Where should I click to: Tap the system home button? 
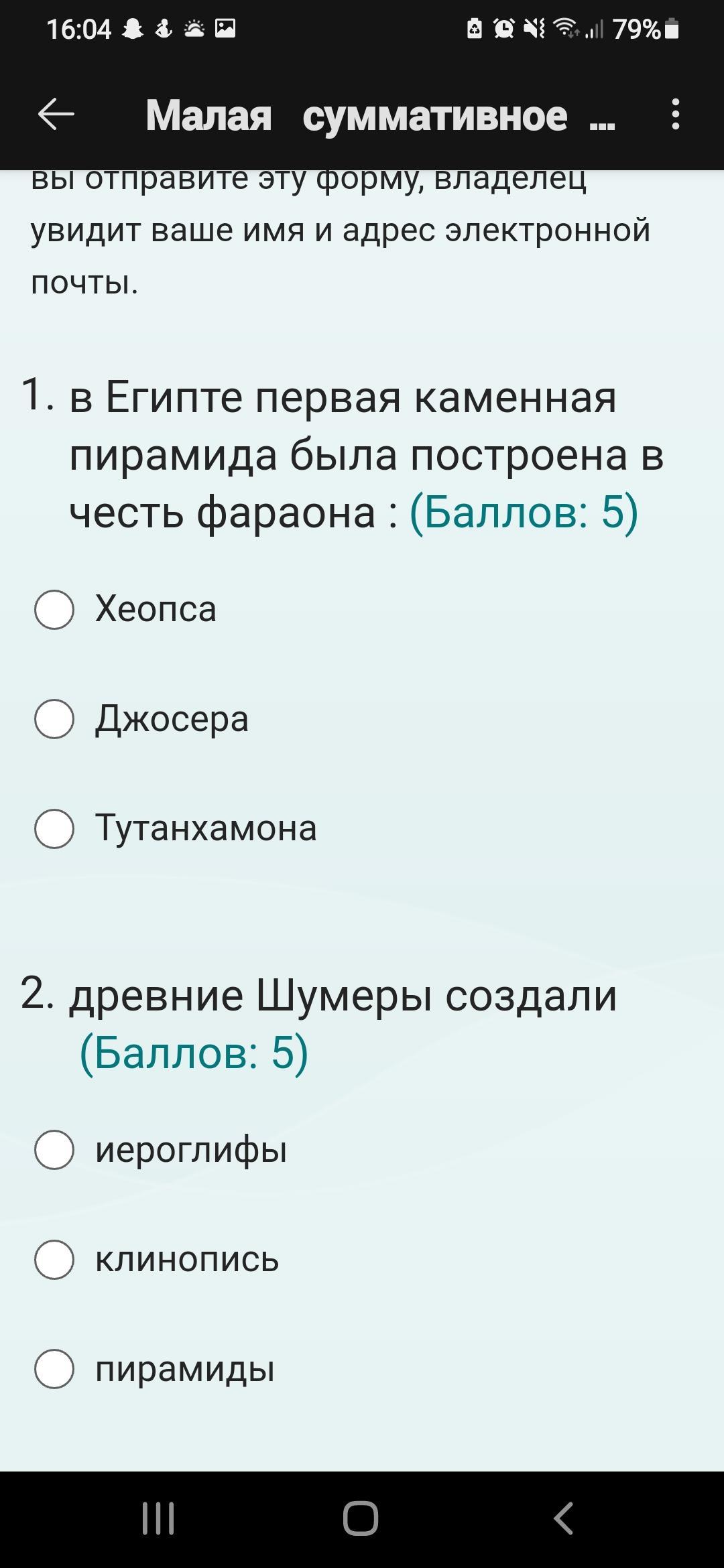(x=361, y=1518)
